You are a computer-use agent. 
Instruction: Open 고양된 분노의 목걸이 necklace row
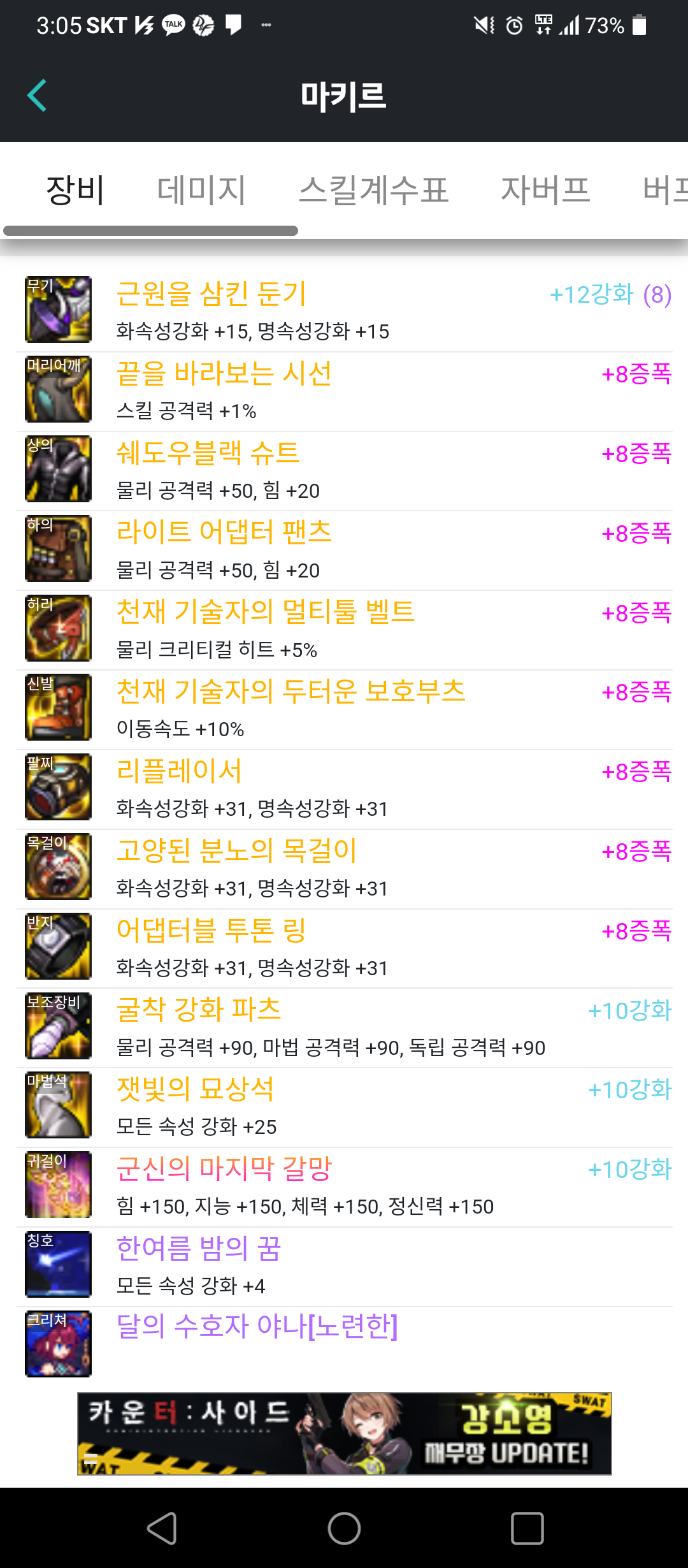pos(344,867)
